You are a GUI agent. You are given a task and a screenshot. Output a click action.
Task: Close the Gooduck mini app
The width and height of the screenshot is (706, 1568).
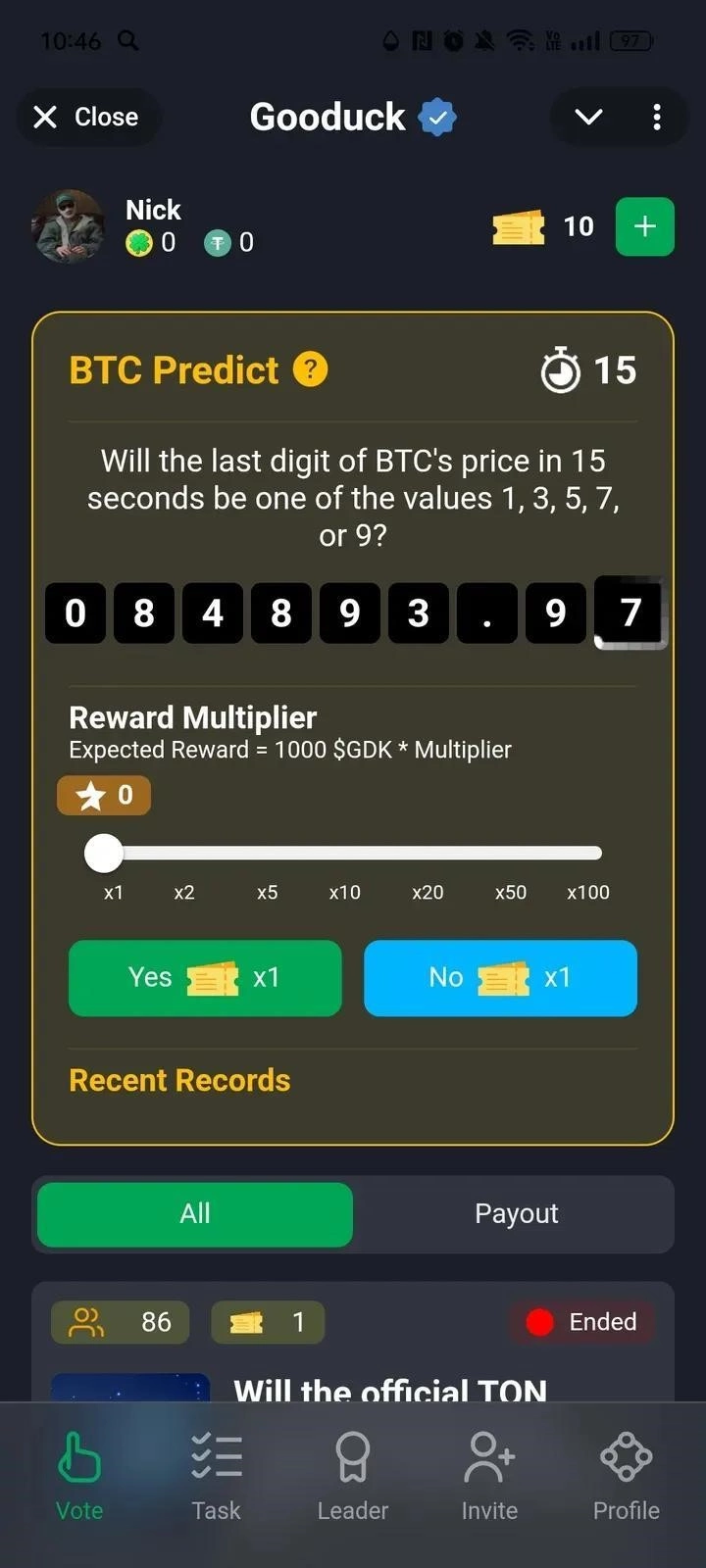(x=86, y=118)
